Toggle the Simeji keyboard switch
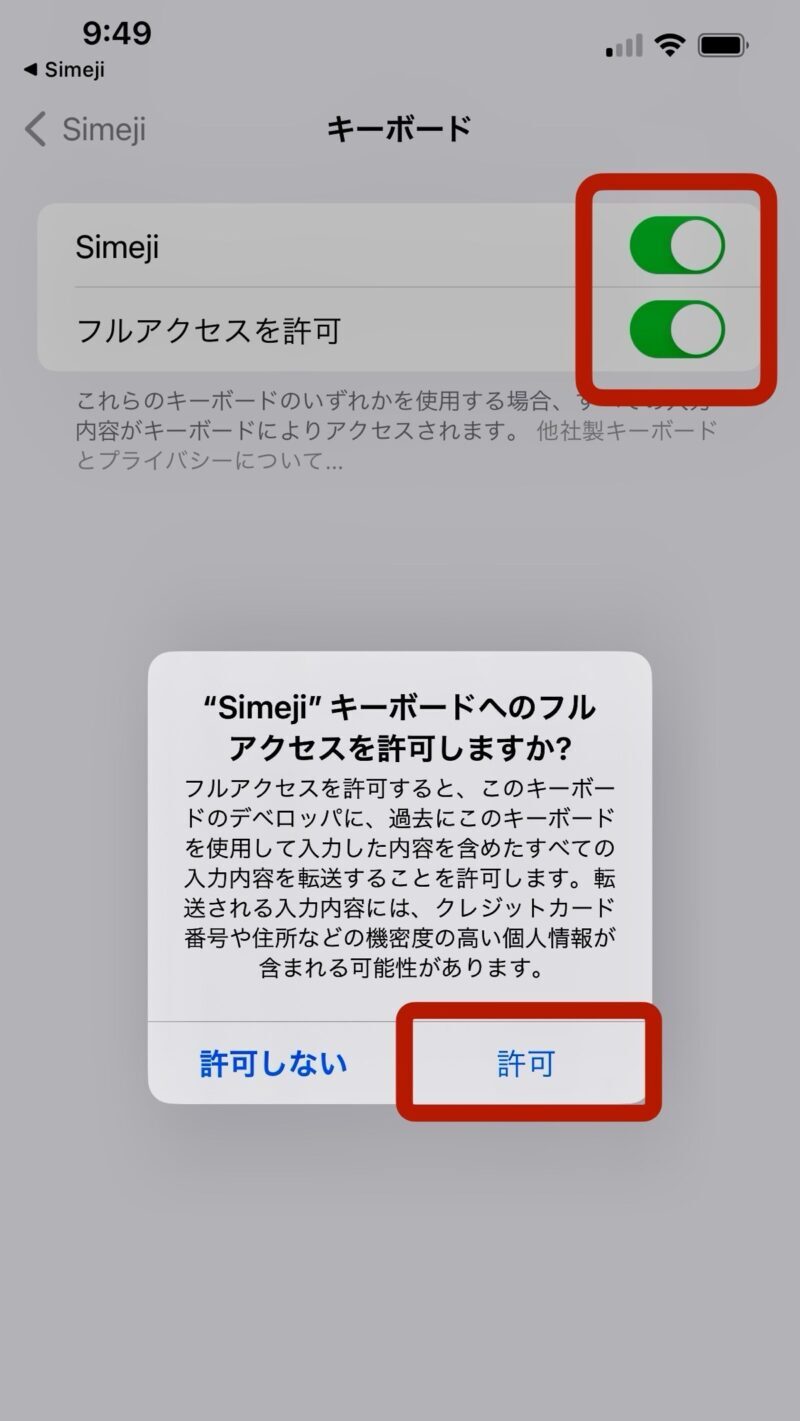 677,246
